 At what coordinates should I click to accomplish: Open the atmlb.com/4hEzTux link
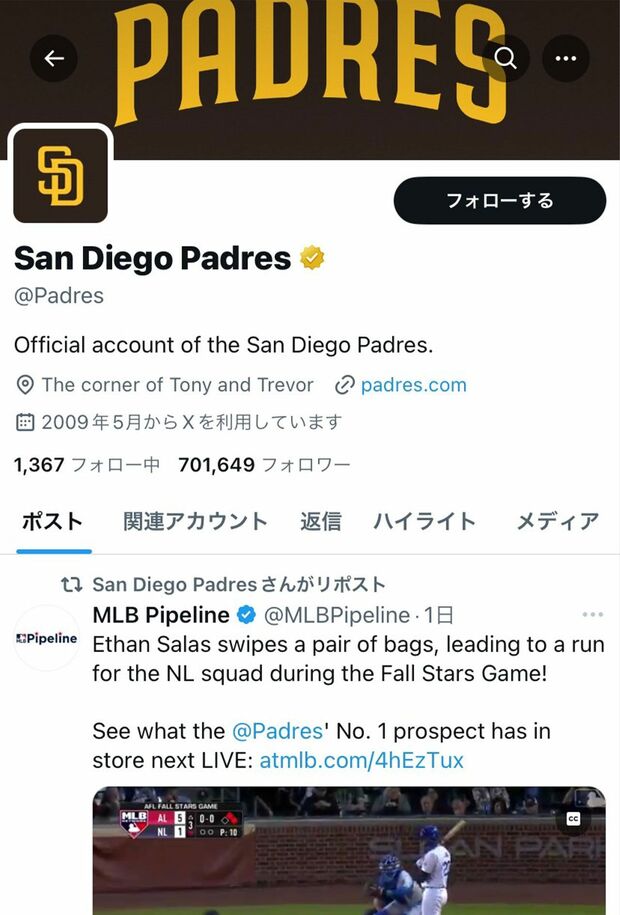pos(362,760)
